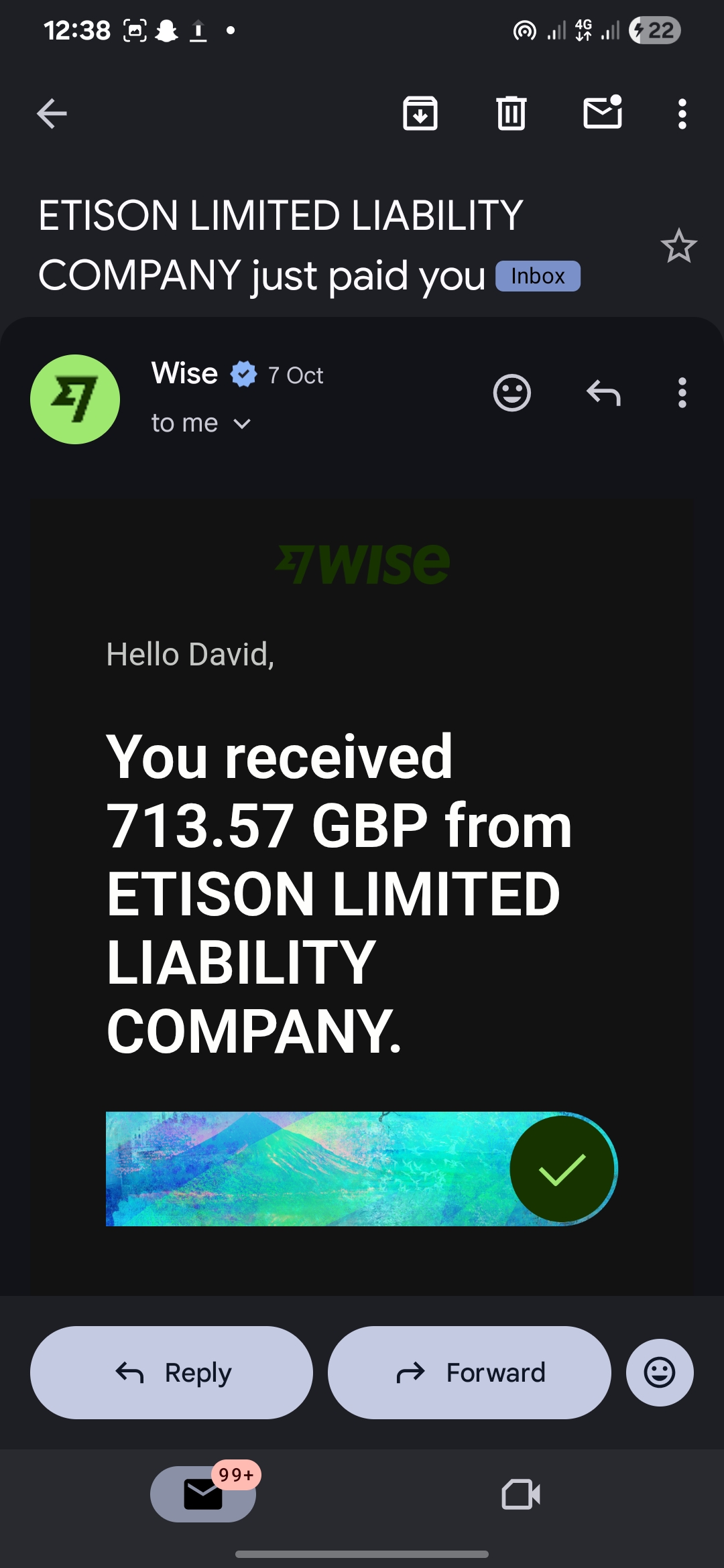Tap the reply arrow in the message header
This screenshot has height=1568, width=724.
(603, 393)
